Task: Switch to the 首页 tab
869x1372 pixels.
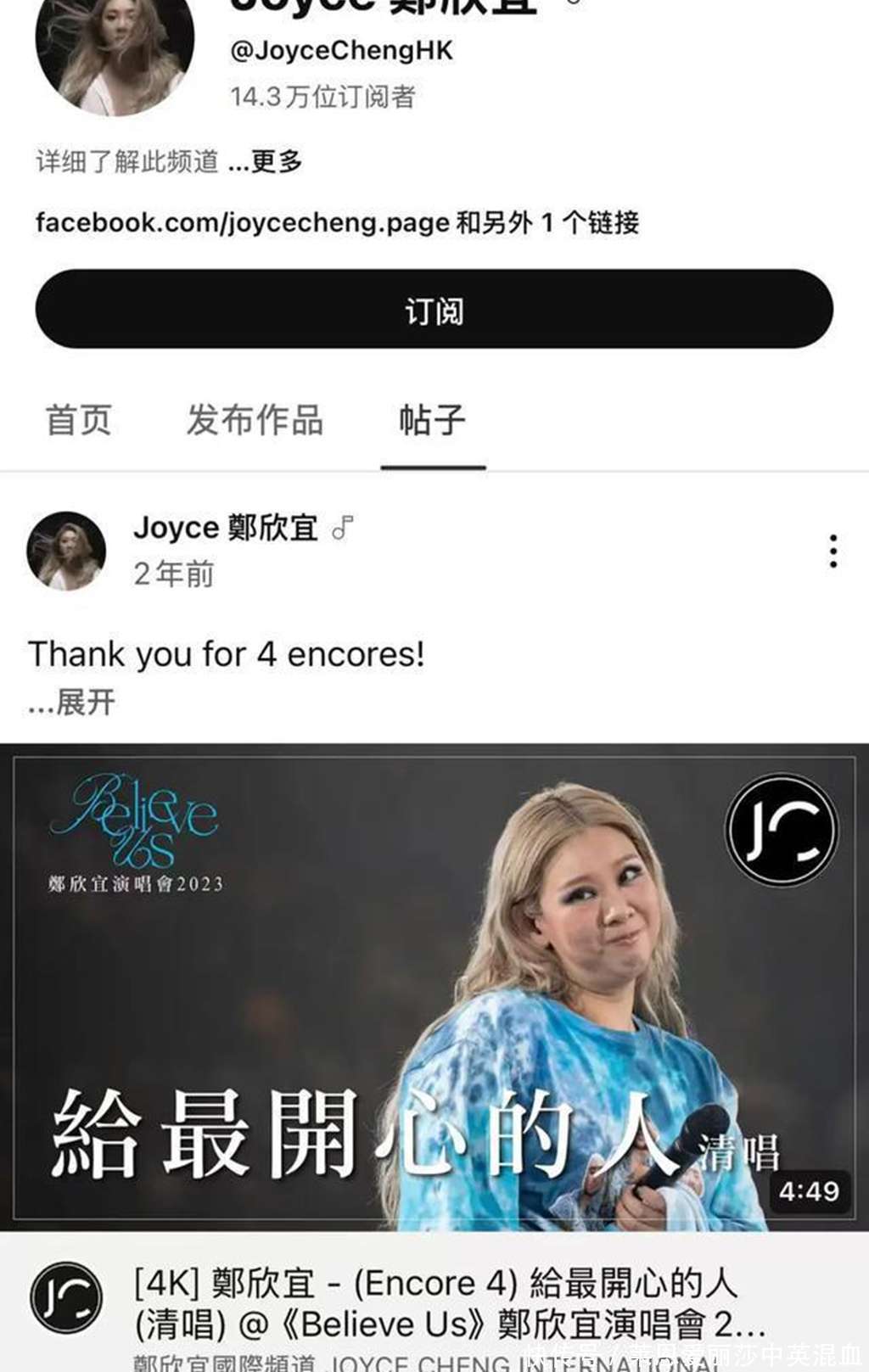Action: point(78,420)
